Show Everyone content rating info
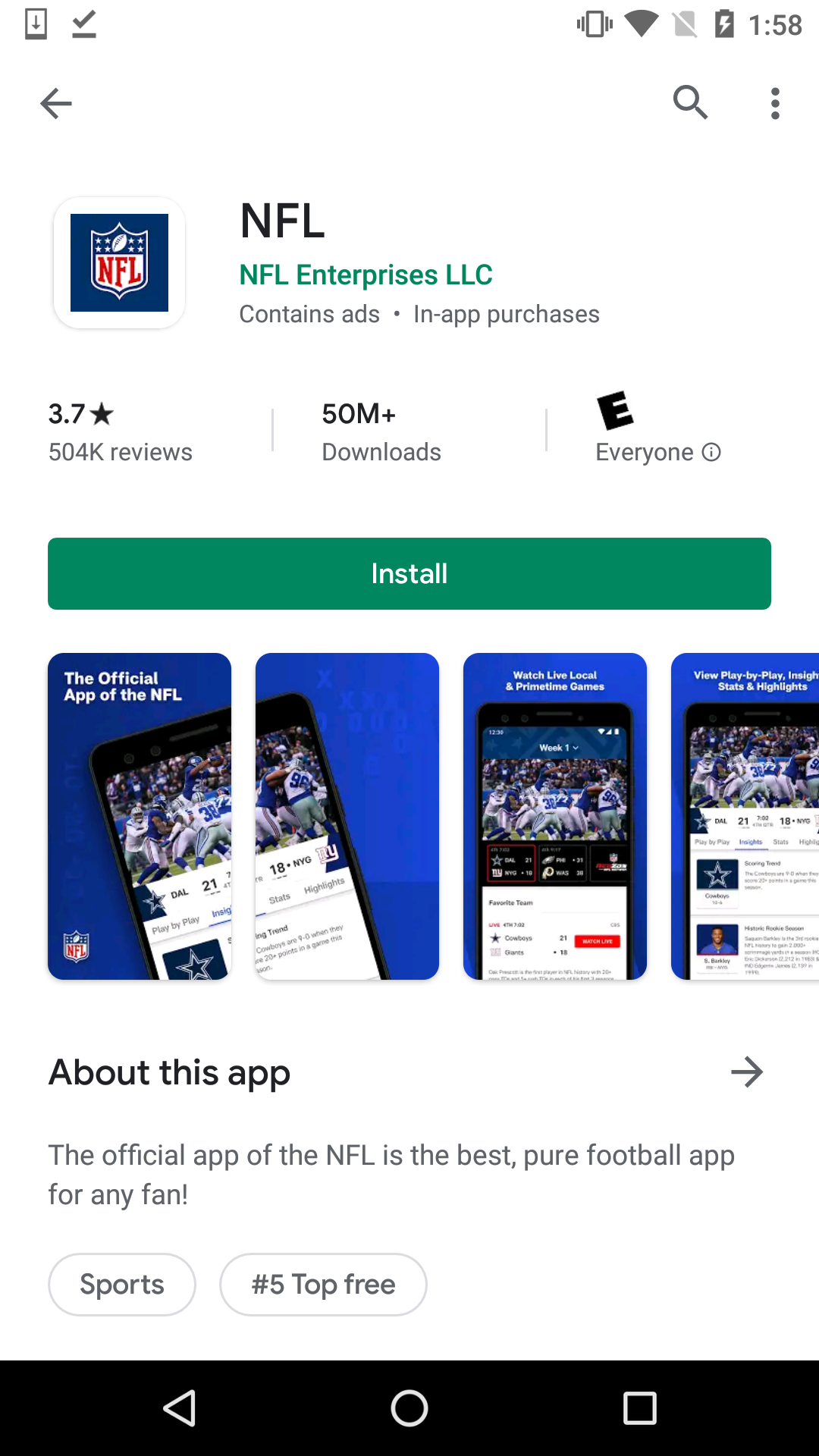 point(711,453)
